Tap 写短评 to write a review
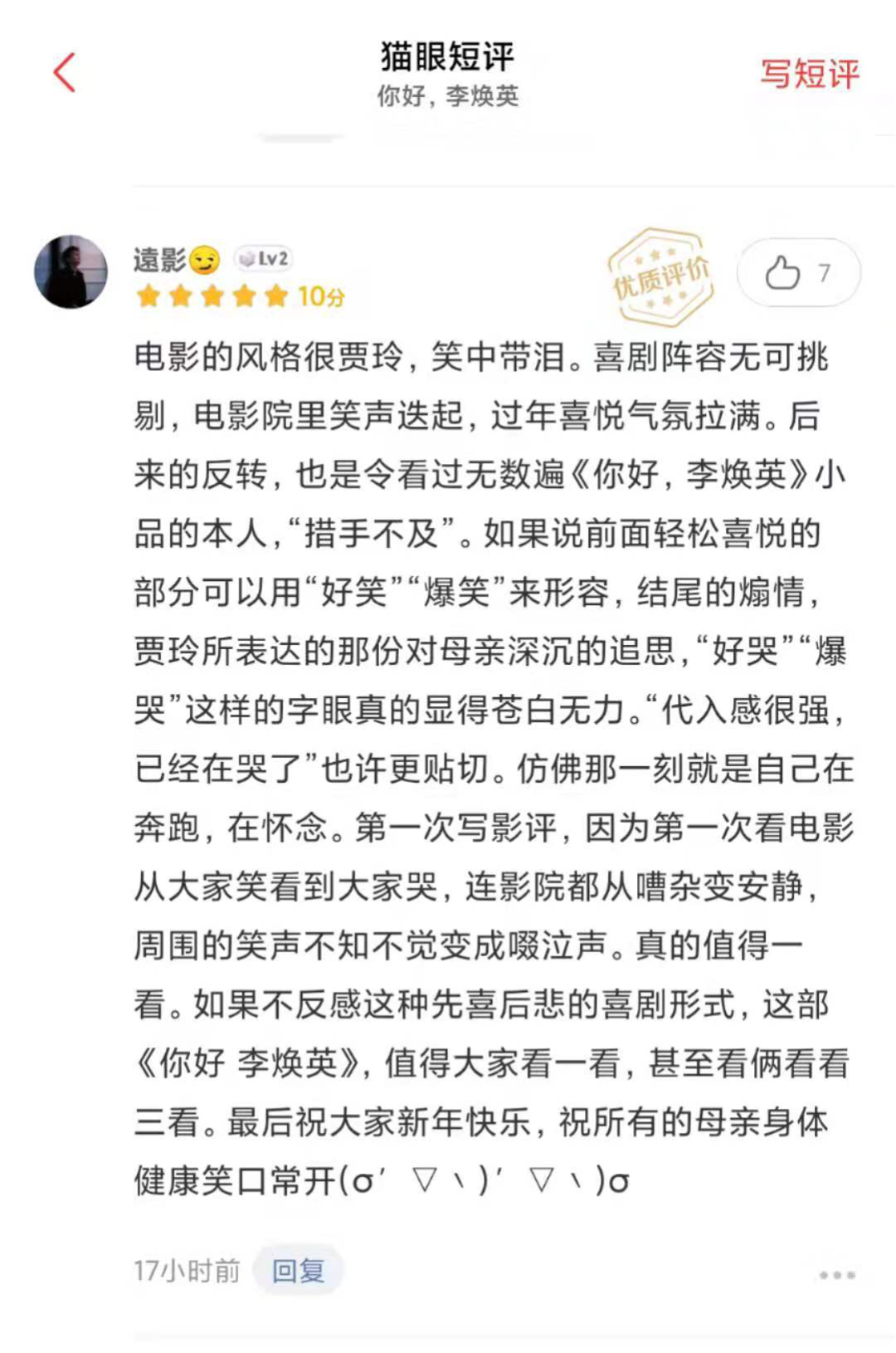This screenshot has height=1353, width=896. [810, 75]
